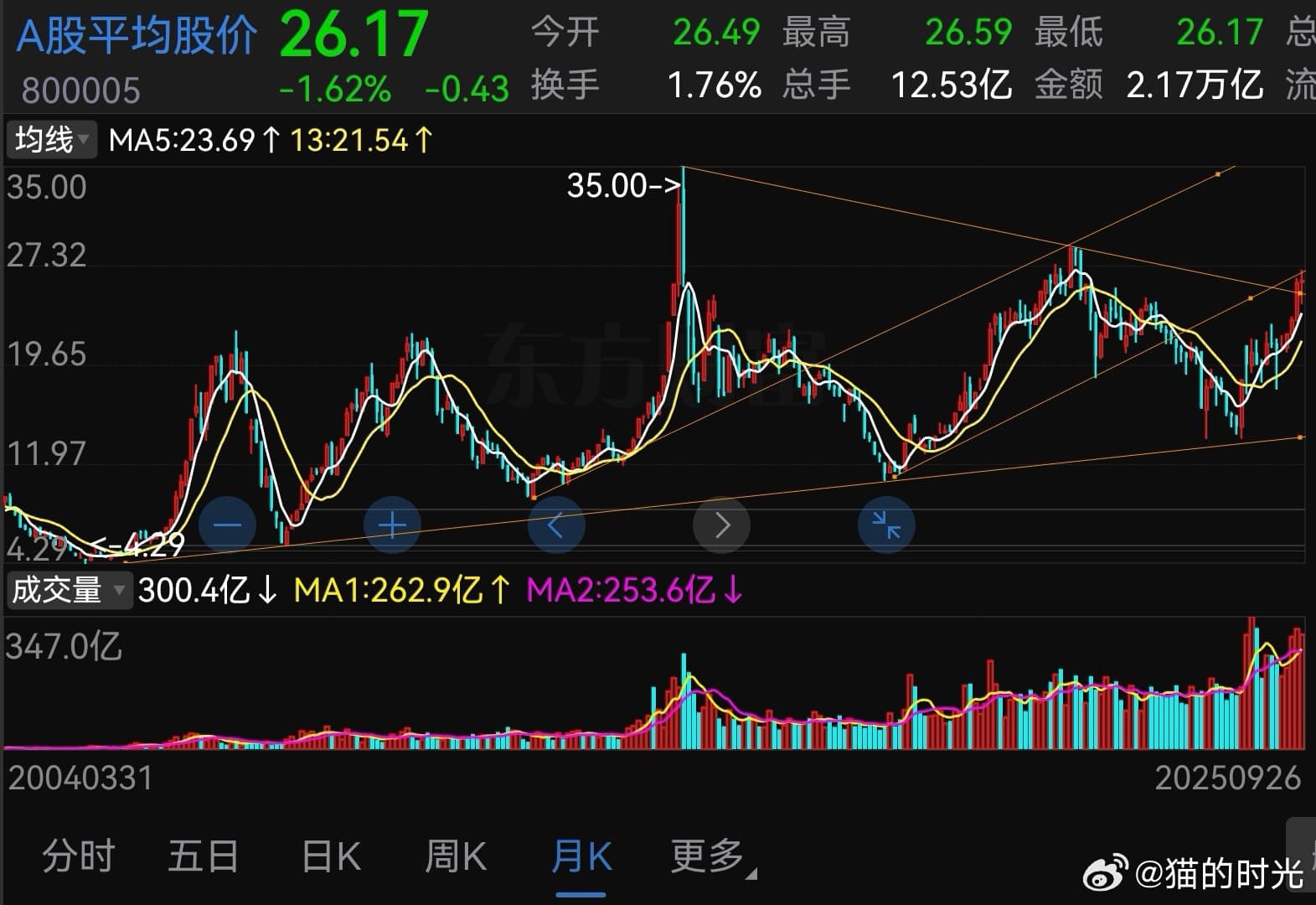Switch to the 分时 tab

coord(78,857)
